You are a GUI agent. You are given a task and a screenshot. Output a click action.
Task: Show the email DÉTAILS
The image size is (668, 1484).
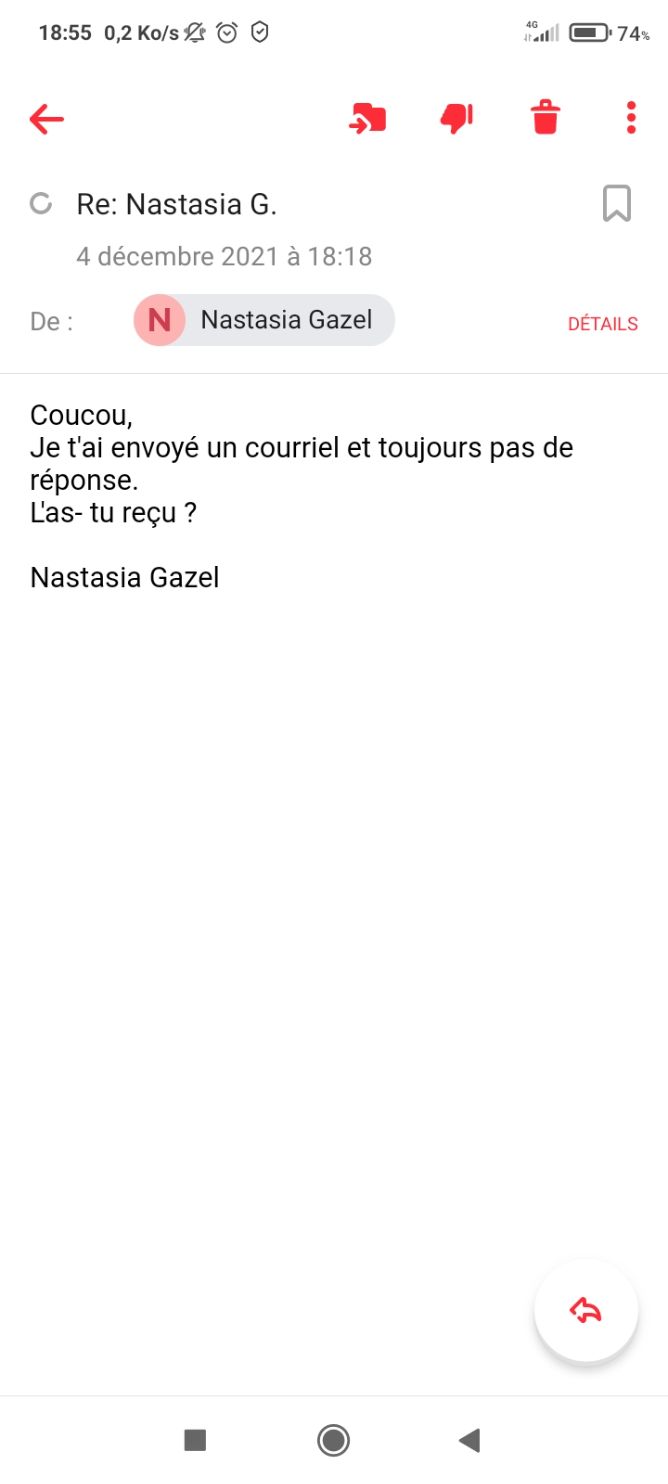pyautogui.click(x=603, y=324)
